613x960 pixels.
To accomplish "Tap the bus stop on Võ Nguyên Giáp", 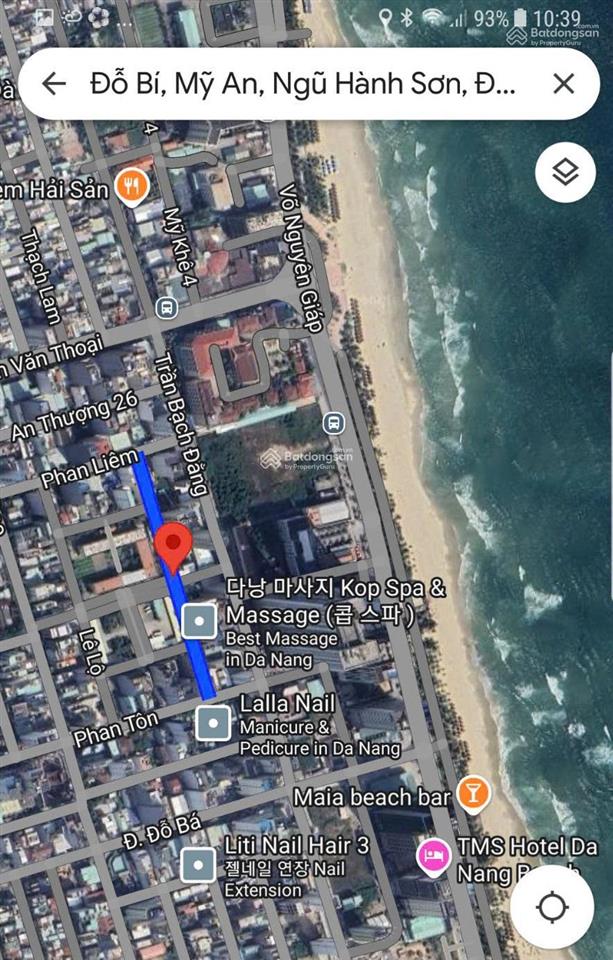I will [x=333, y=423].
